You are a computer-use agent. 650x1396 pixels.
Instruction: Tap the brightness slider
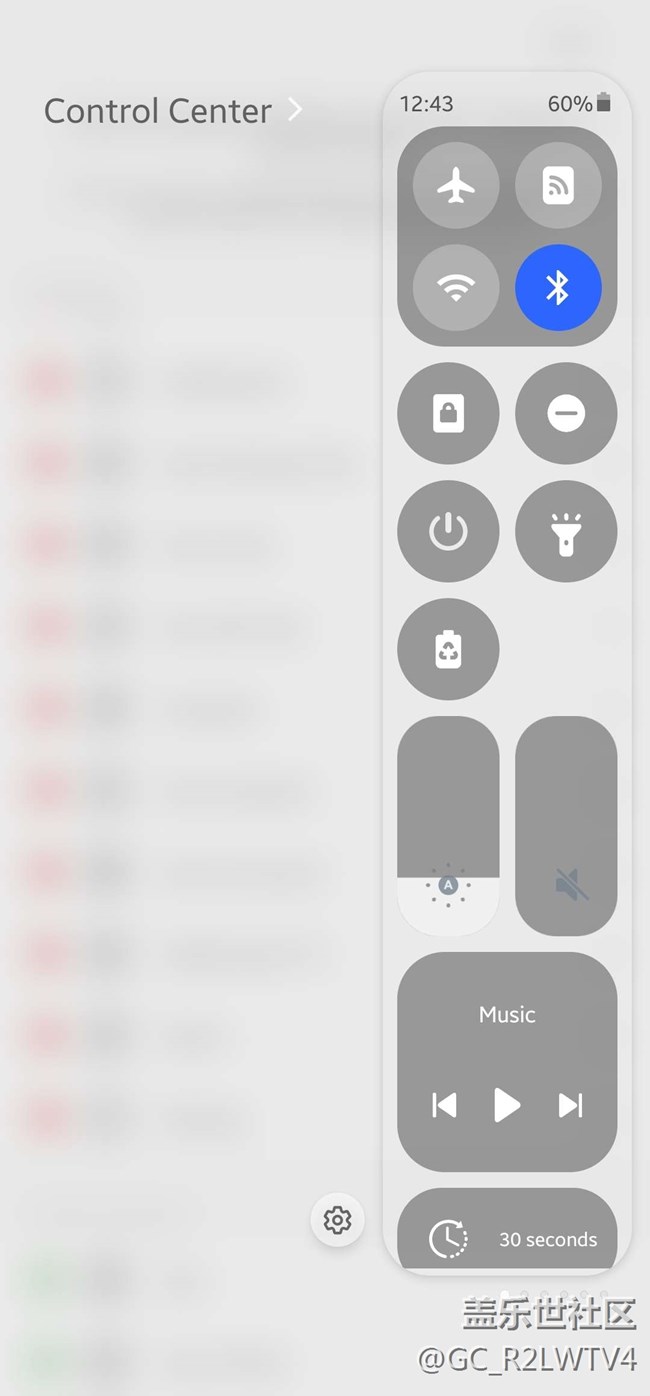(x=448, y=826)
